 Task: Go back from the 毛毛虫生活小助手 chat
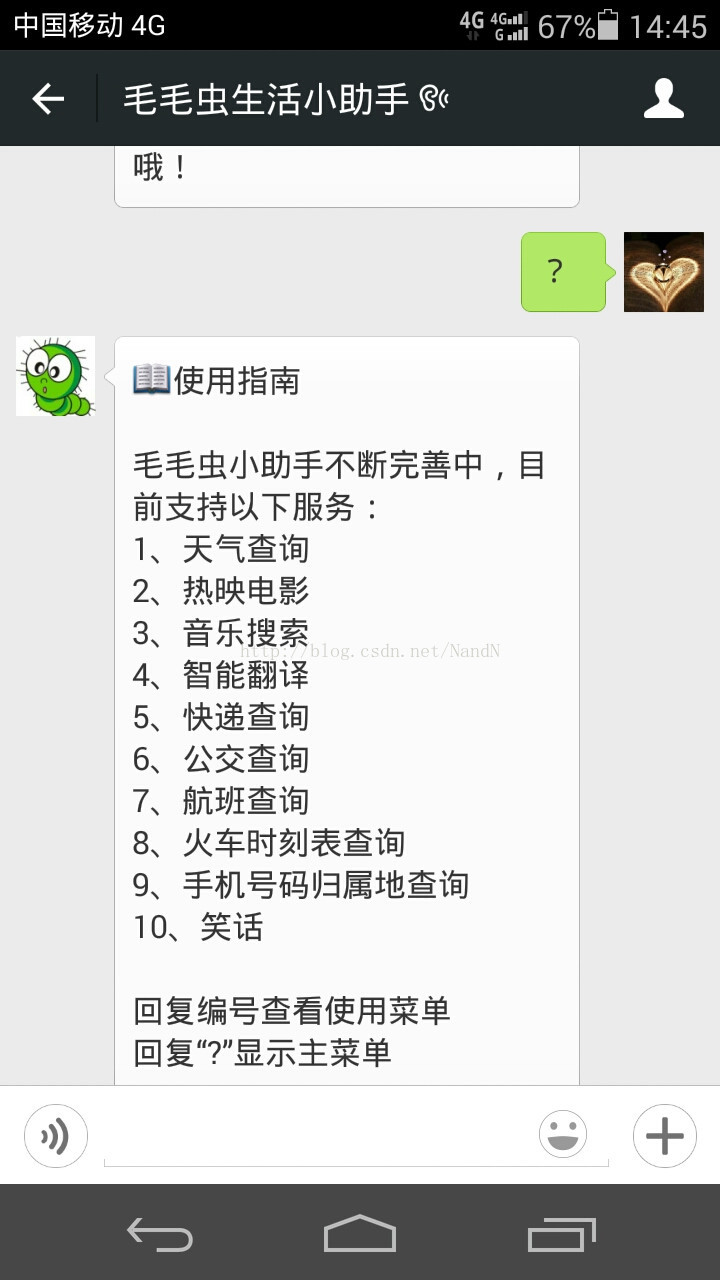click(48, 99)
